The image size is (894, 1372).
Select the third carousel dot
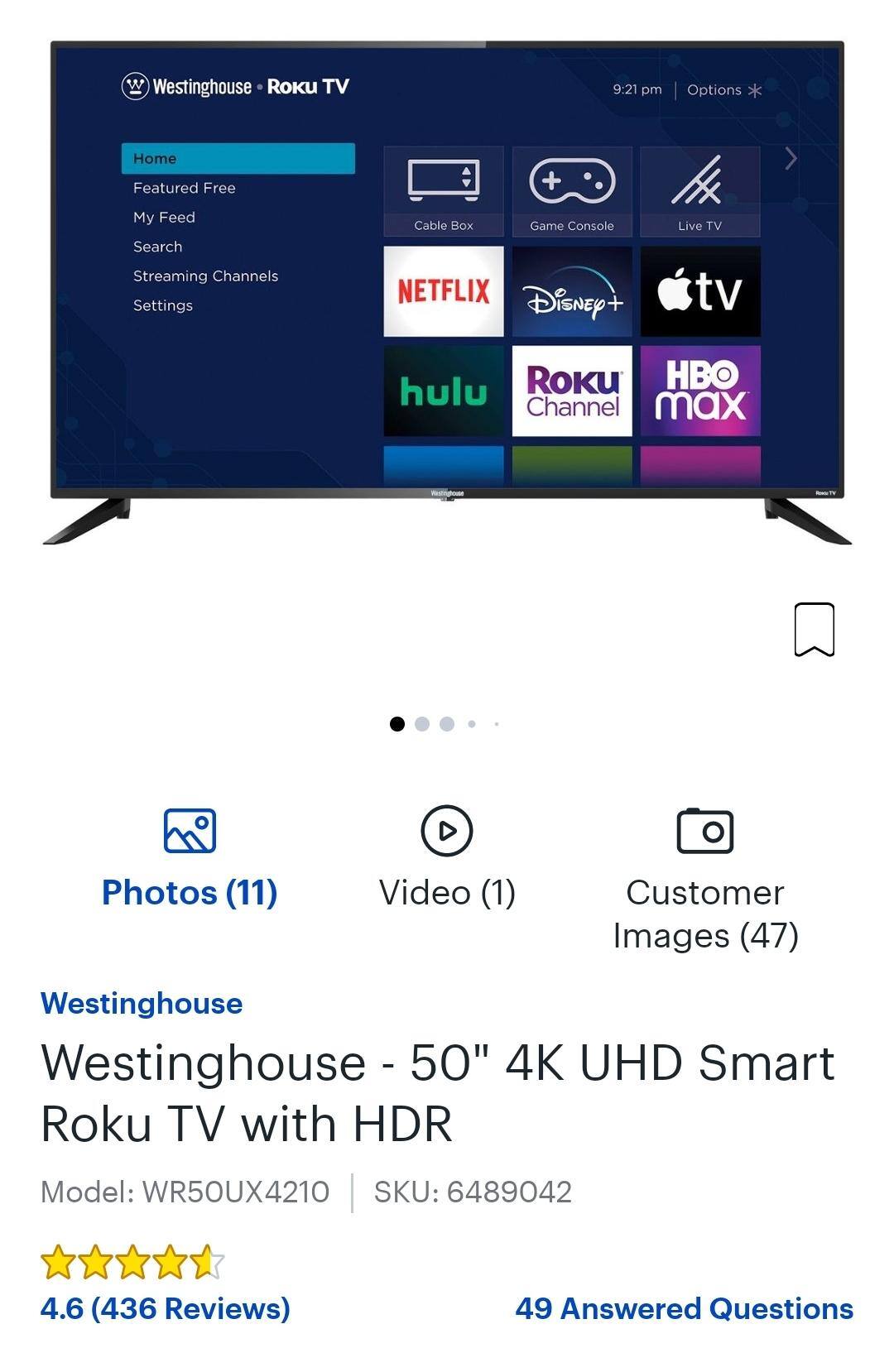click(x=447, y=724)
